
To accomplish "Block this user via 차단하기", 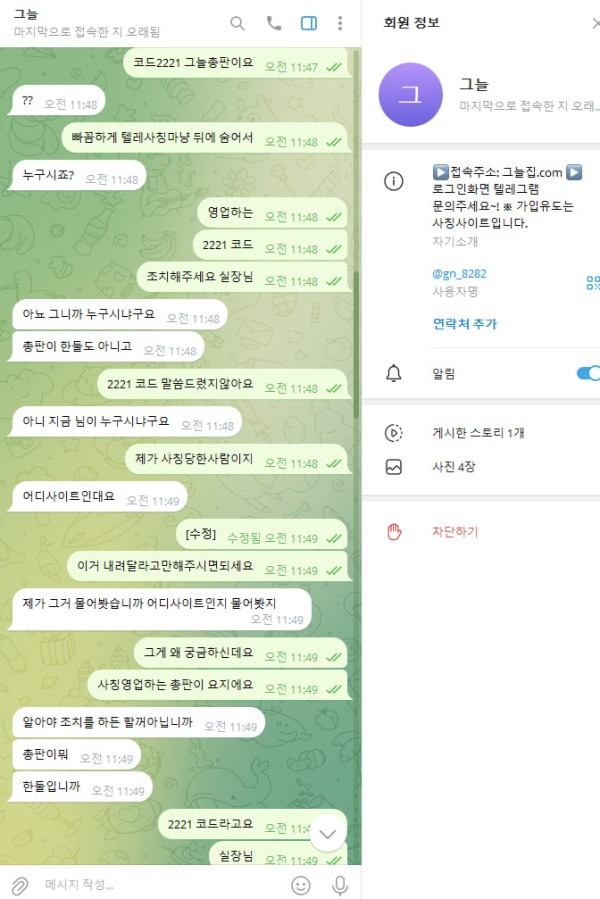I will [x=455, y=532].
